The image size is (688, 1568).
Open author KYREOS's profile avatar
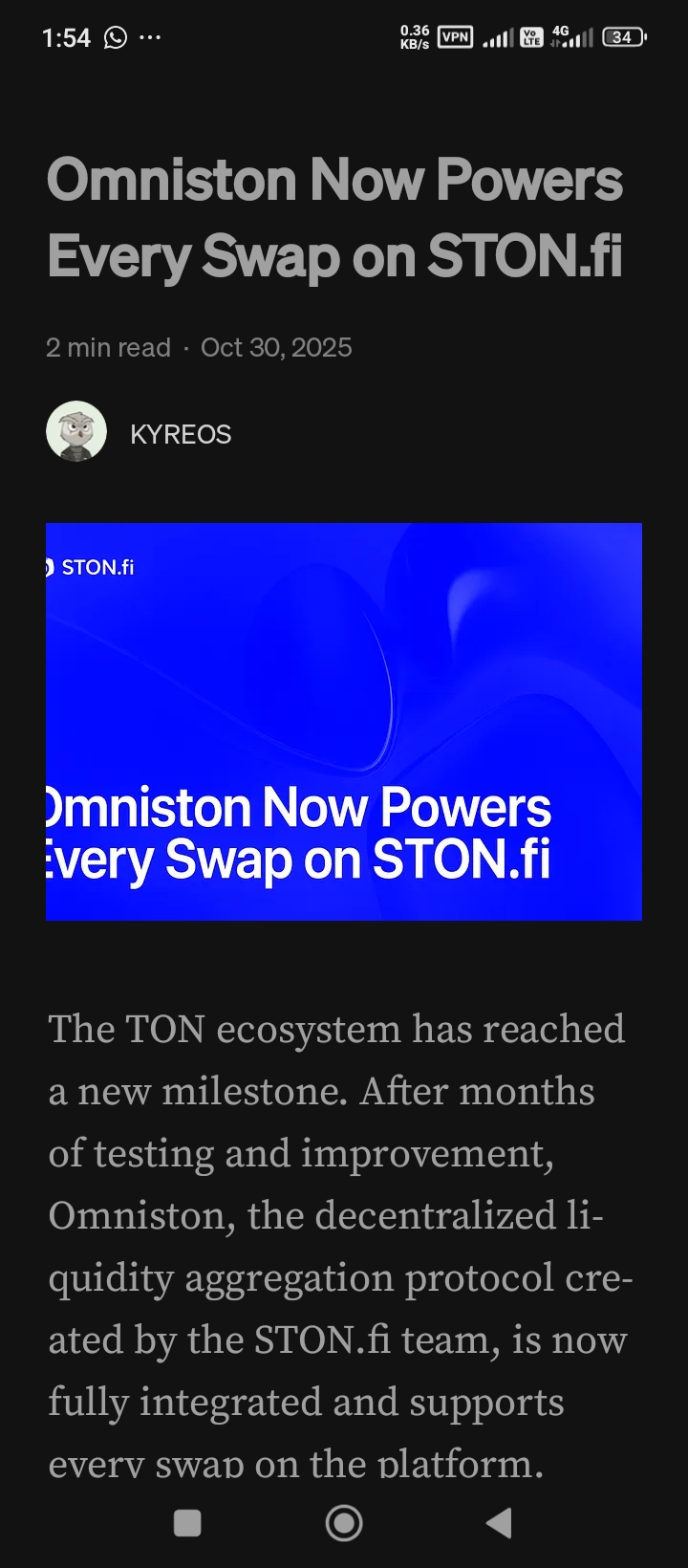[x=76, y=432]
